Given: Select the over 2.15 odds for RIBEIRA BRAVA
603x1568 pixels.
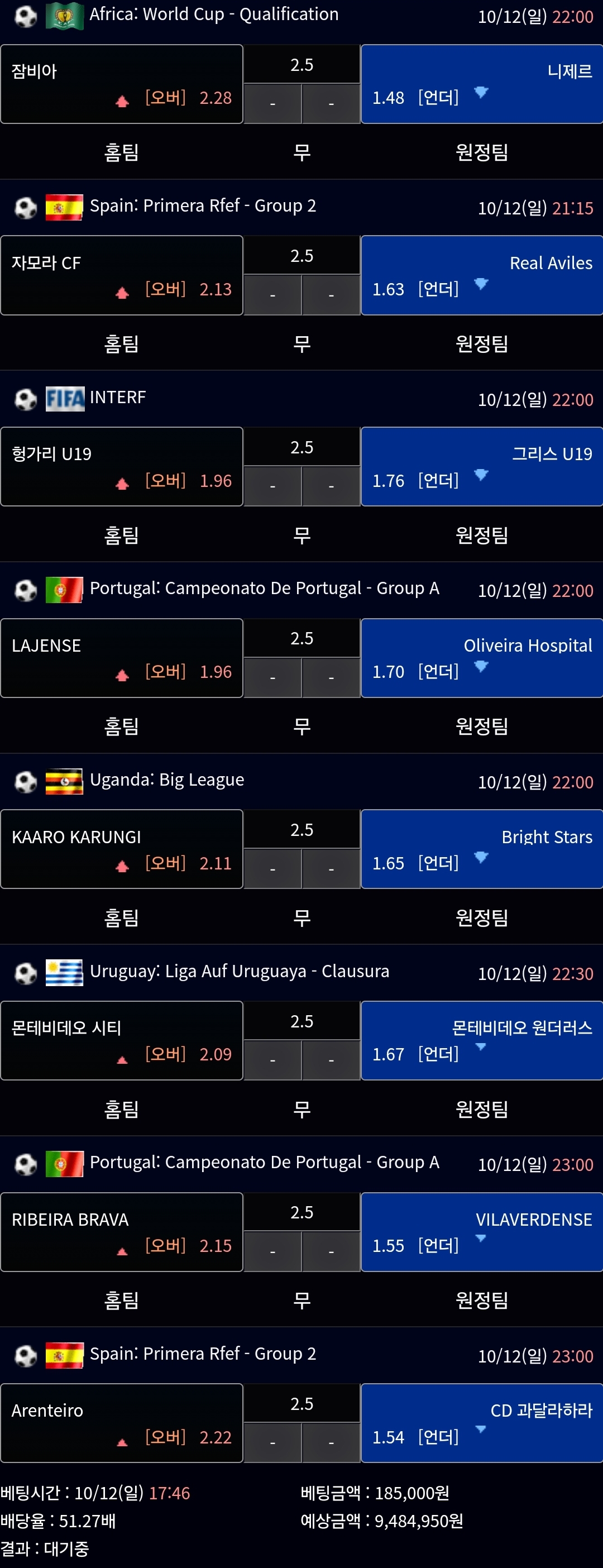Looking at the screenshot, I should pyautogui.click(x=122, y=1232).
